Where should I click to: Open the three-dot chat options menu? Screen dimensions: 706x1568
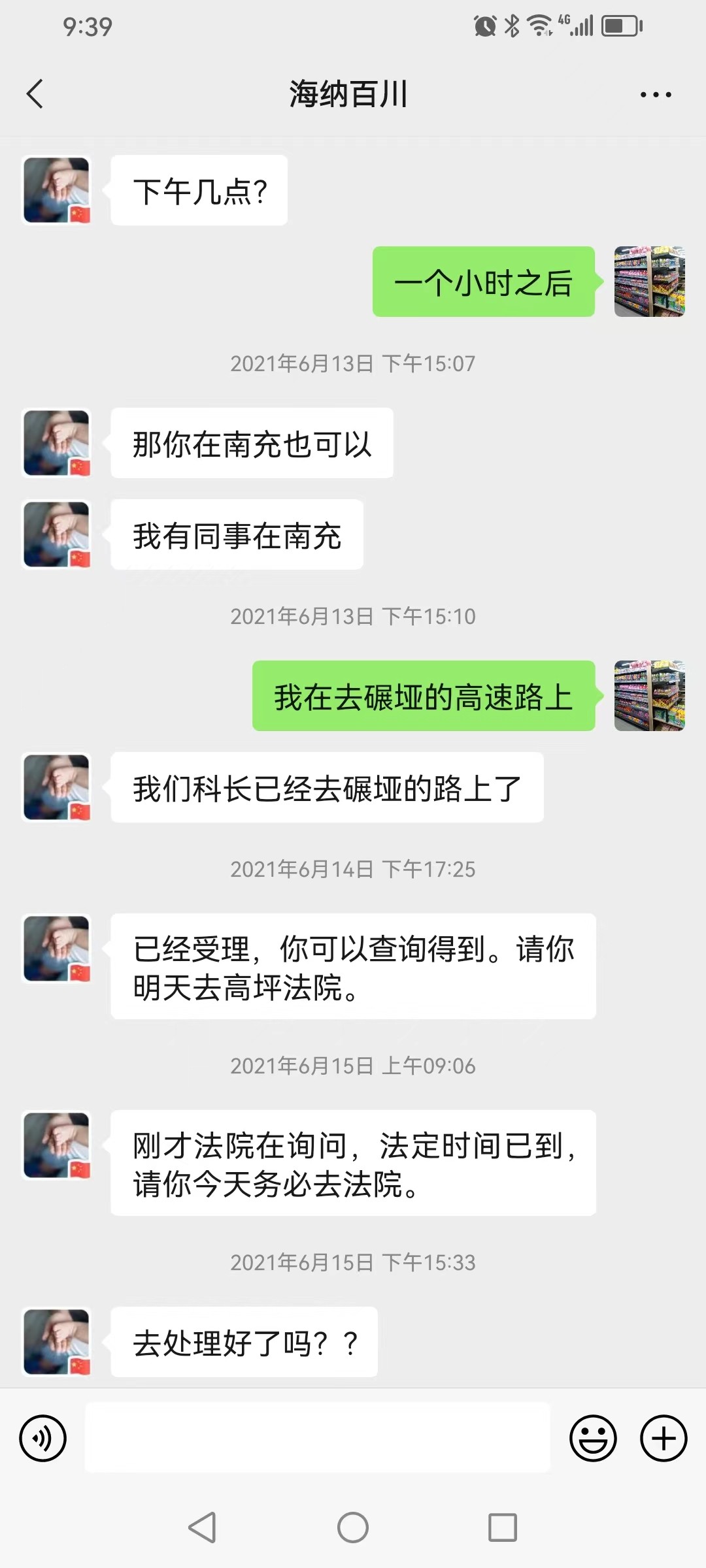pos(656,95)
